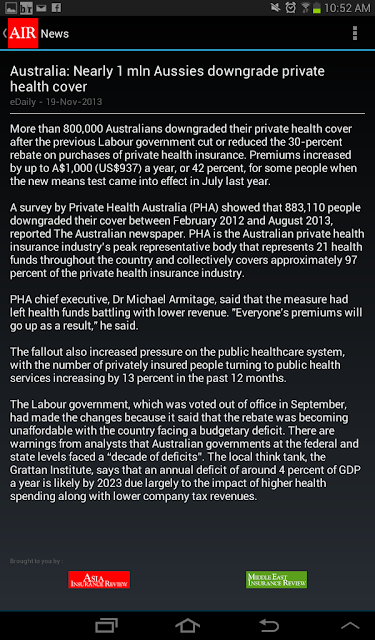This screenshot has height=640, width=375.
Task: Go to the home screen
Action: click(x=187, y=625)
